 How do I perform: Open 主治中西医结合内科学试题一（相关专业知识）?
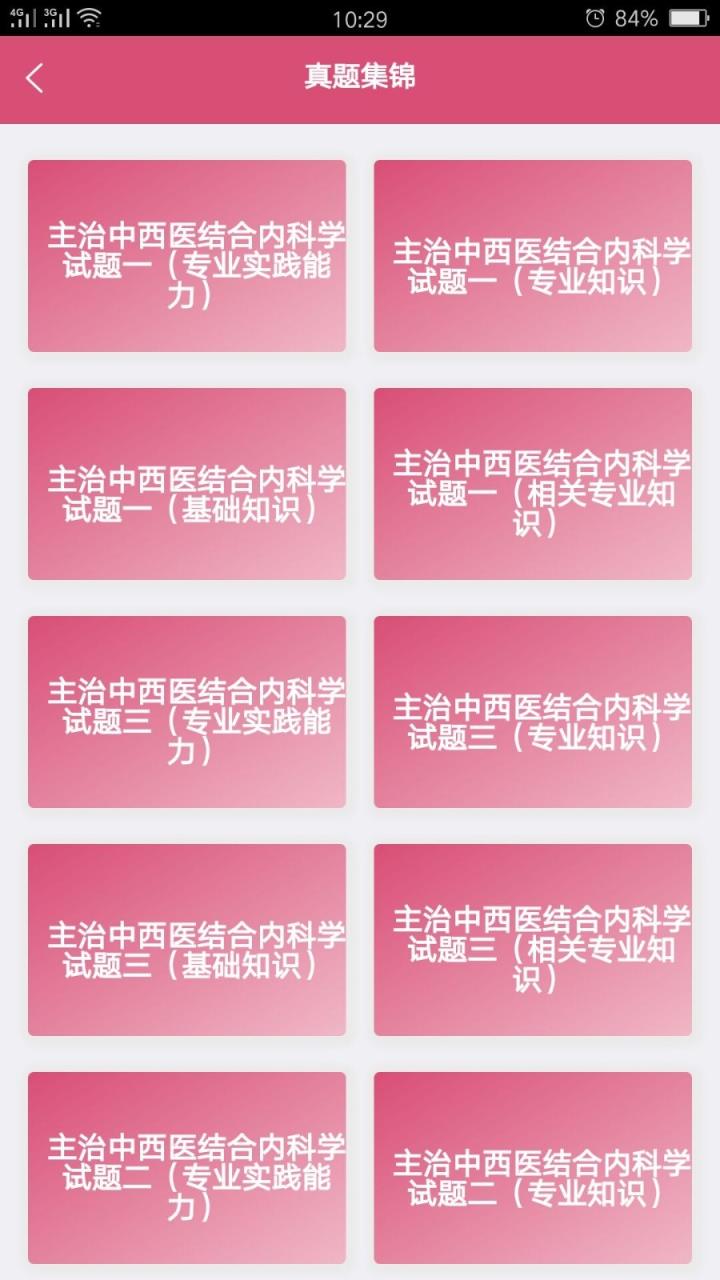pyautogui.click(x=533, y=483)
